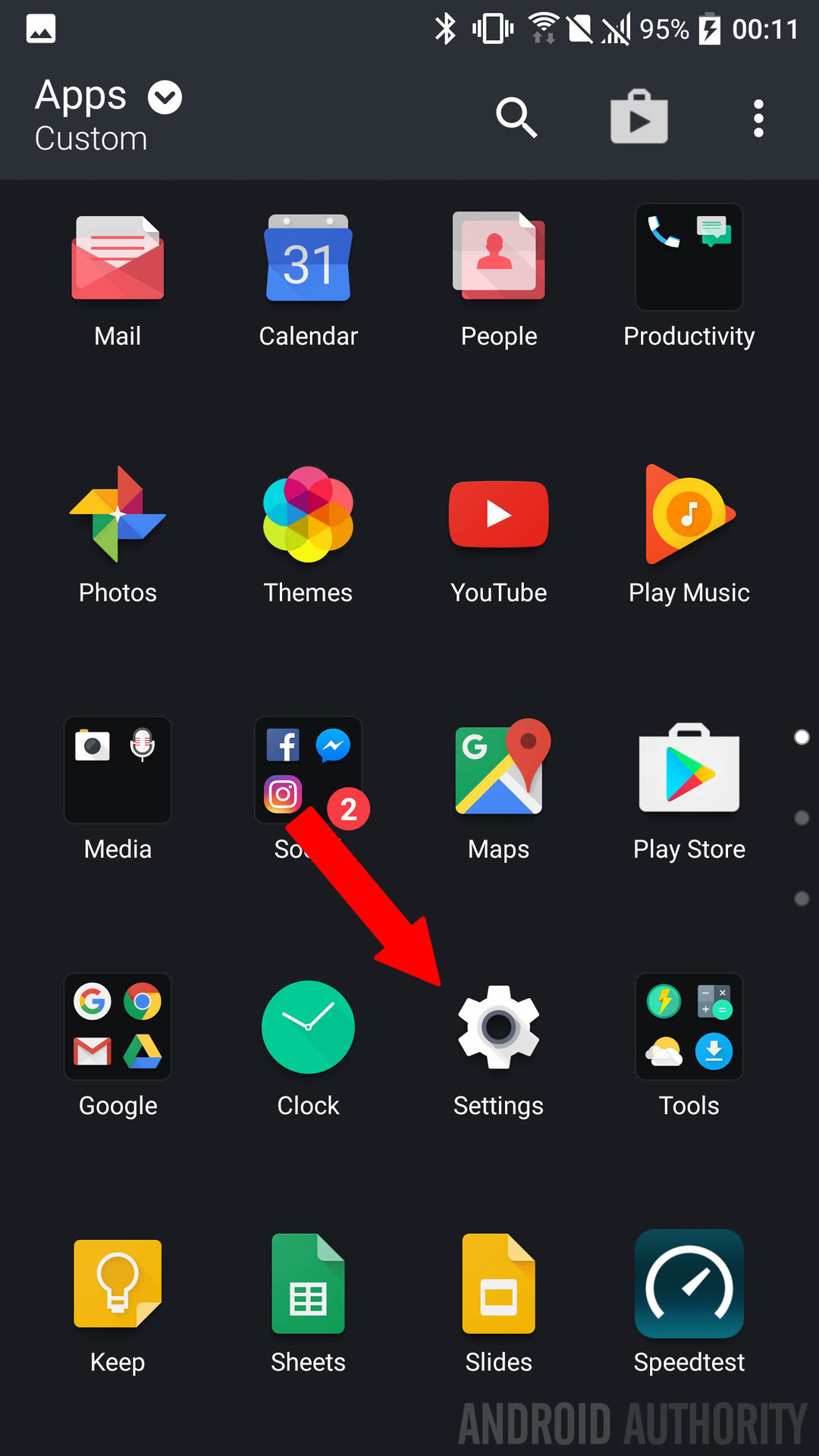The height and width of the screenshot is (1456, 819).
Task: Open the Play Store shortcut icon
Action: [639, 118]
